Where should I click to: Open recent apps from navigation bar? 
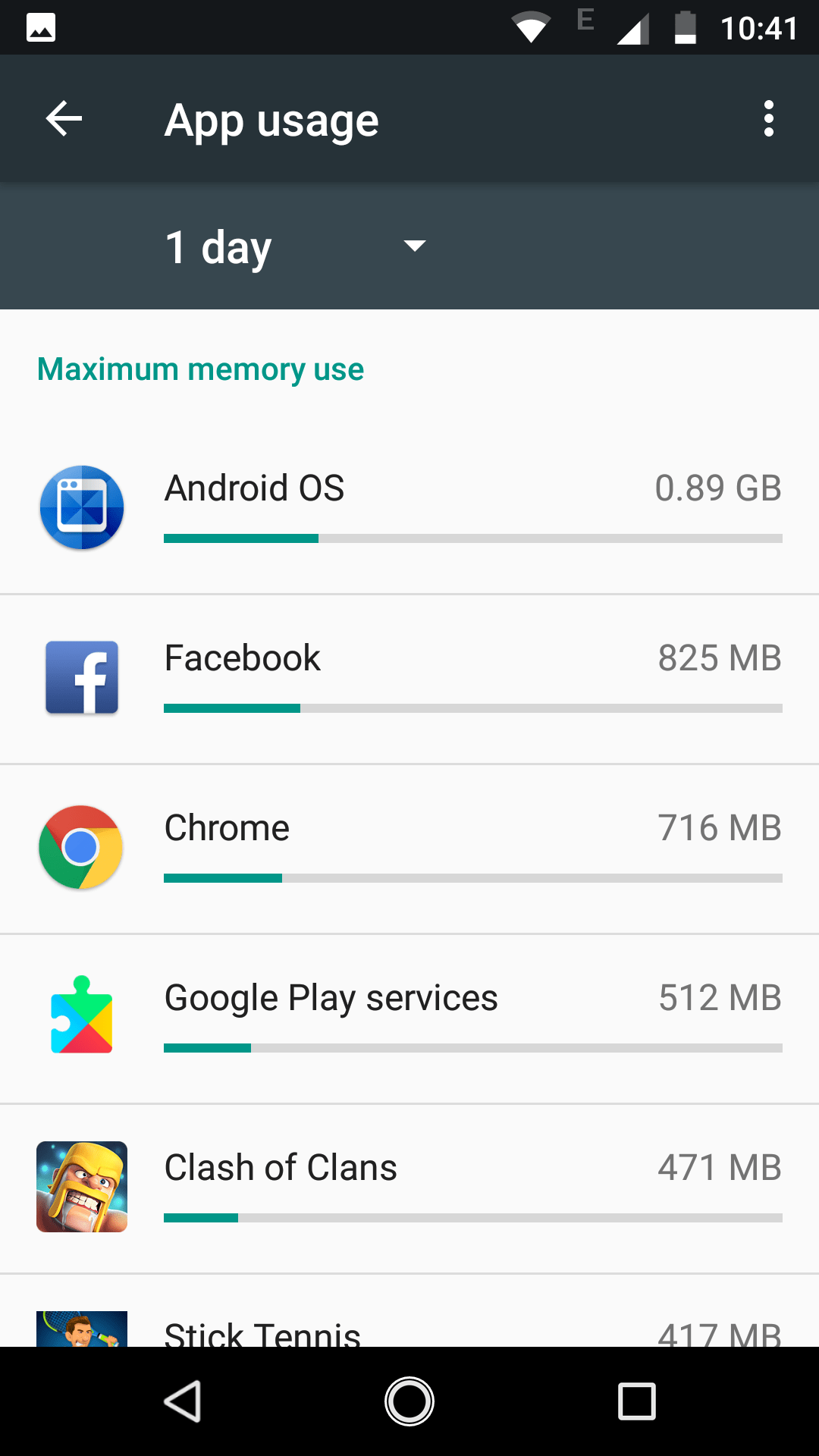point(637,1401)
